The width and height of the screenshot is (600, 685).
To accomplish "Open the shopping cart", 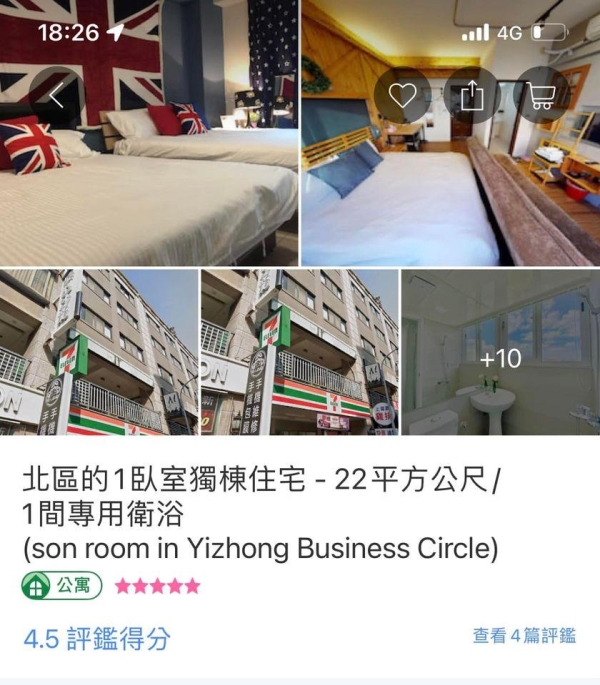I will click(541, 95).
